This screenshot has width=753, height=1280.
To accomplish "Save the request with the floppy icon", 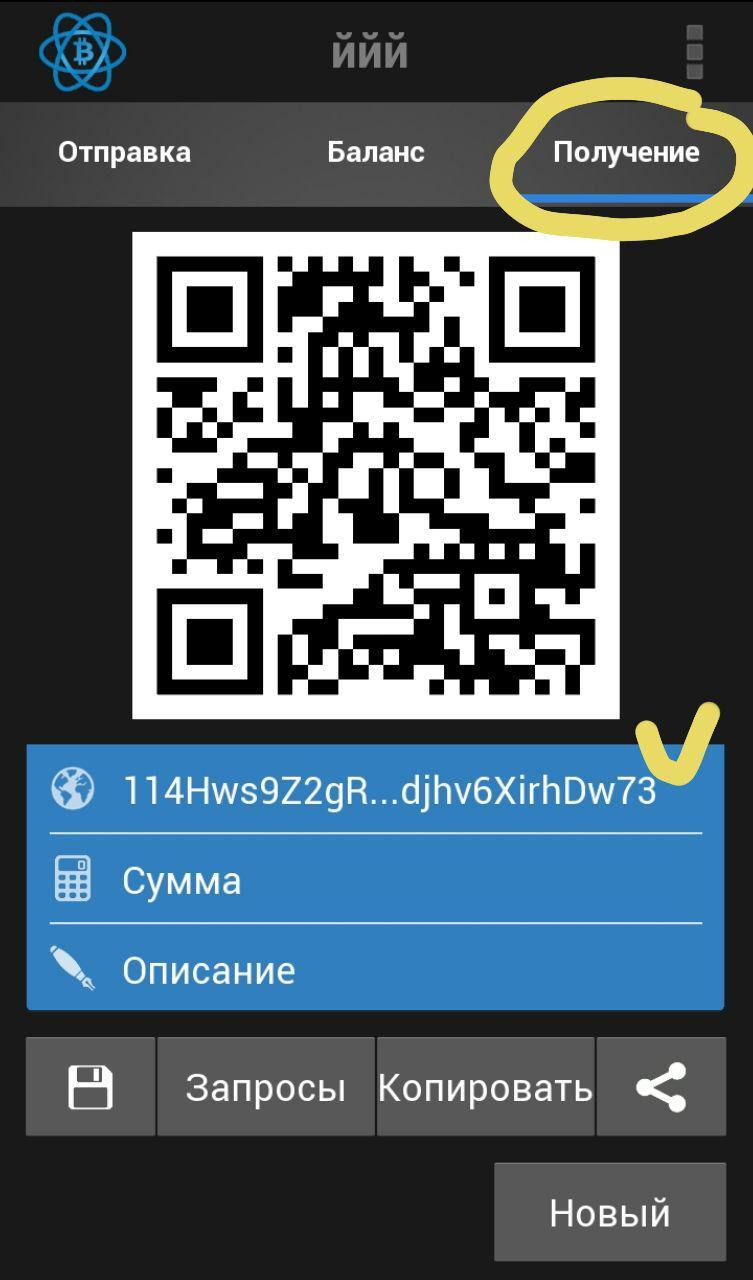I will pos(90,1087).
